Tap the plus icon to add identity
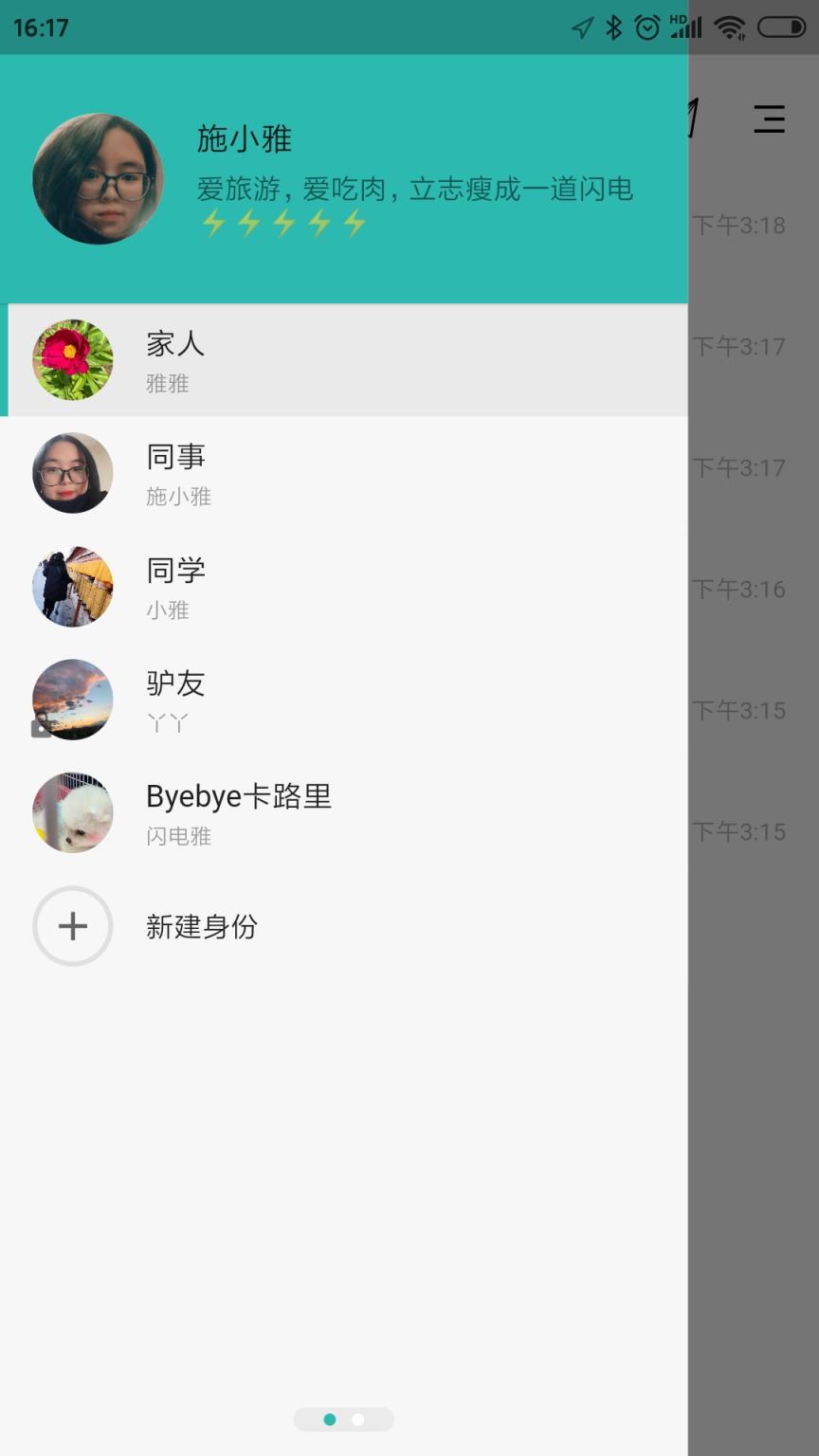The height and width of the screenshot is (1456, 819). (x=72, y=926)
